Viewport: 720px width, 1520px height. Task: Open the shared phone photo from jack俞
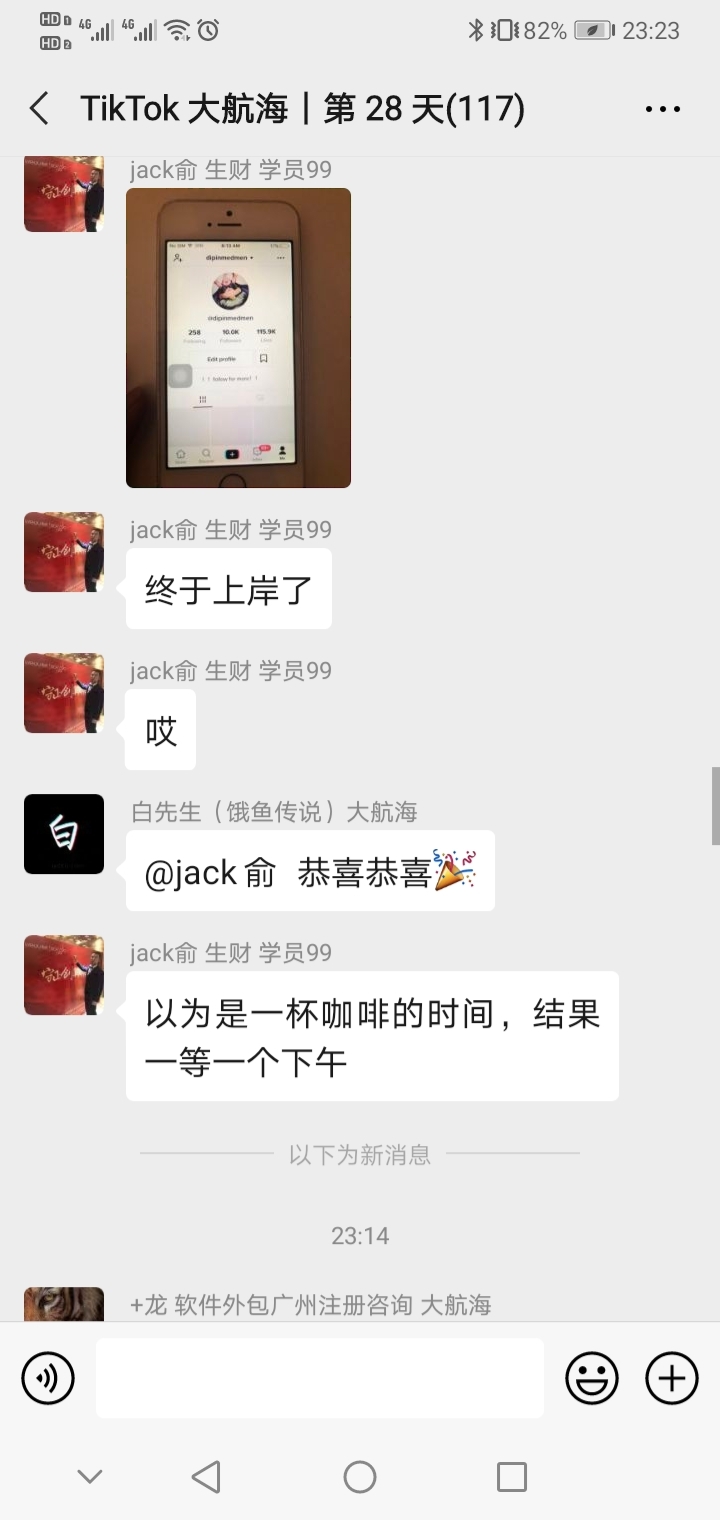click(238, 338)
